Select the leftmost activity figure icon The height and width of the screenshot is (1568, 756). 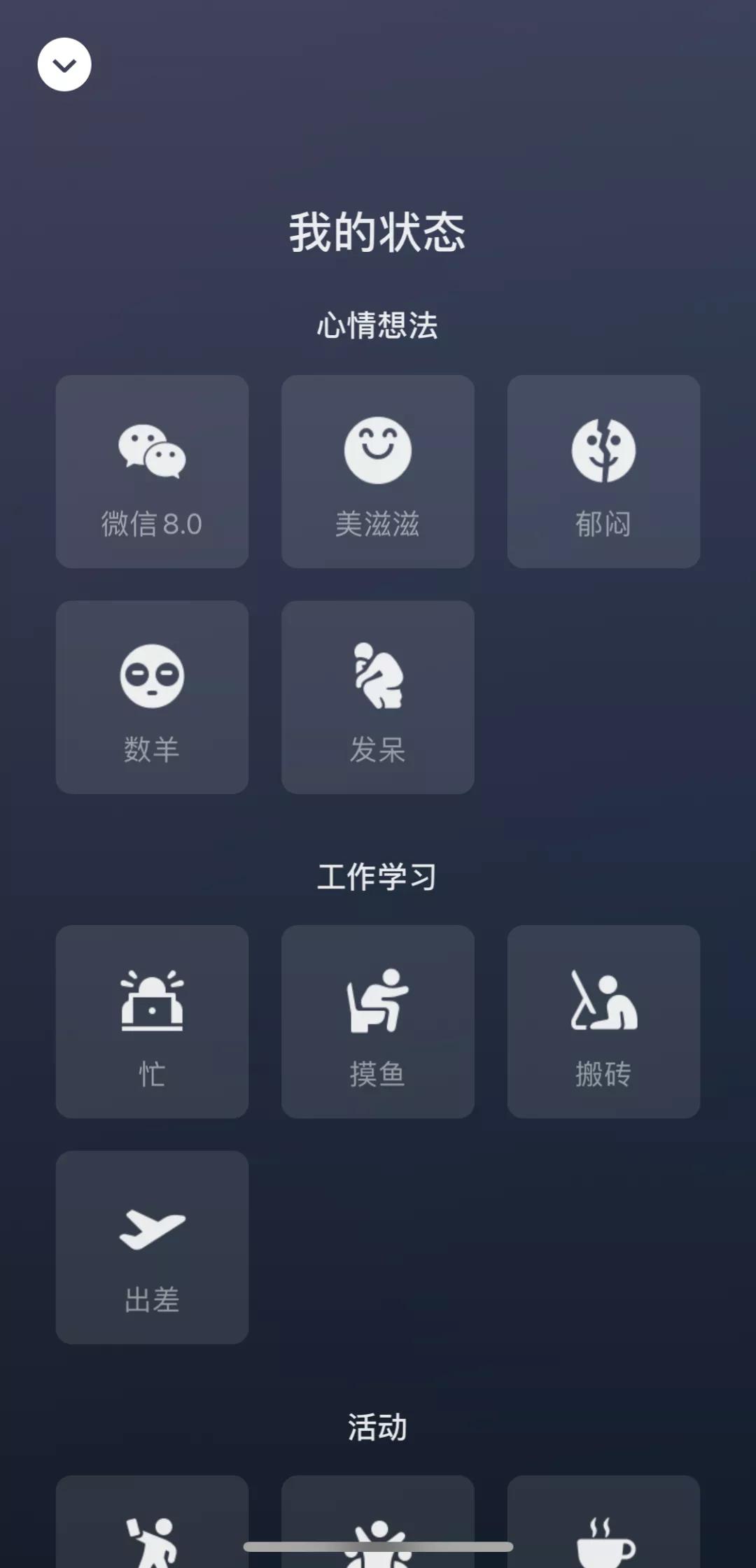152,1539
